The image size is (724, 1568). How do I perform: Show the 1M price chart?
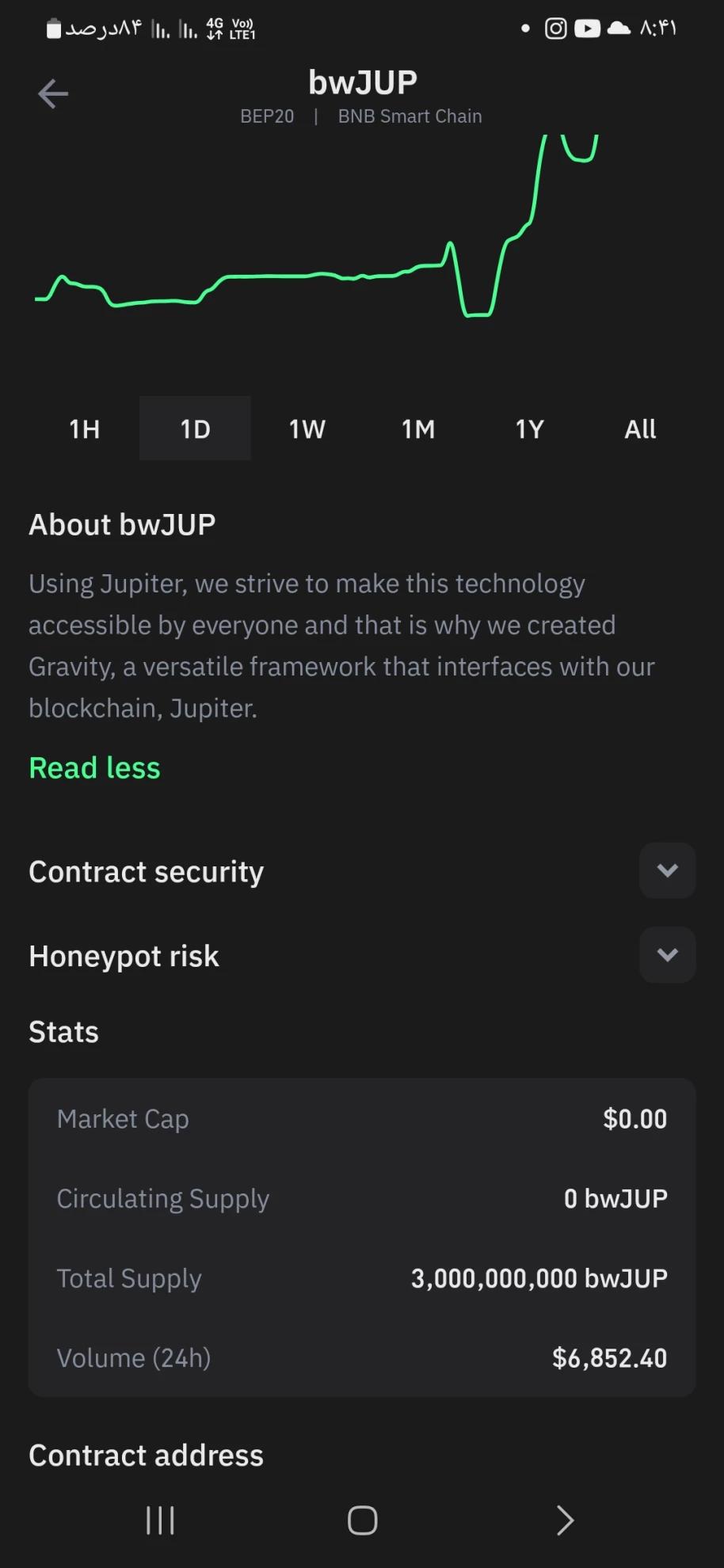click(x=417, y=428)
